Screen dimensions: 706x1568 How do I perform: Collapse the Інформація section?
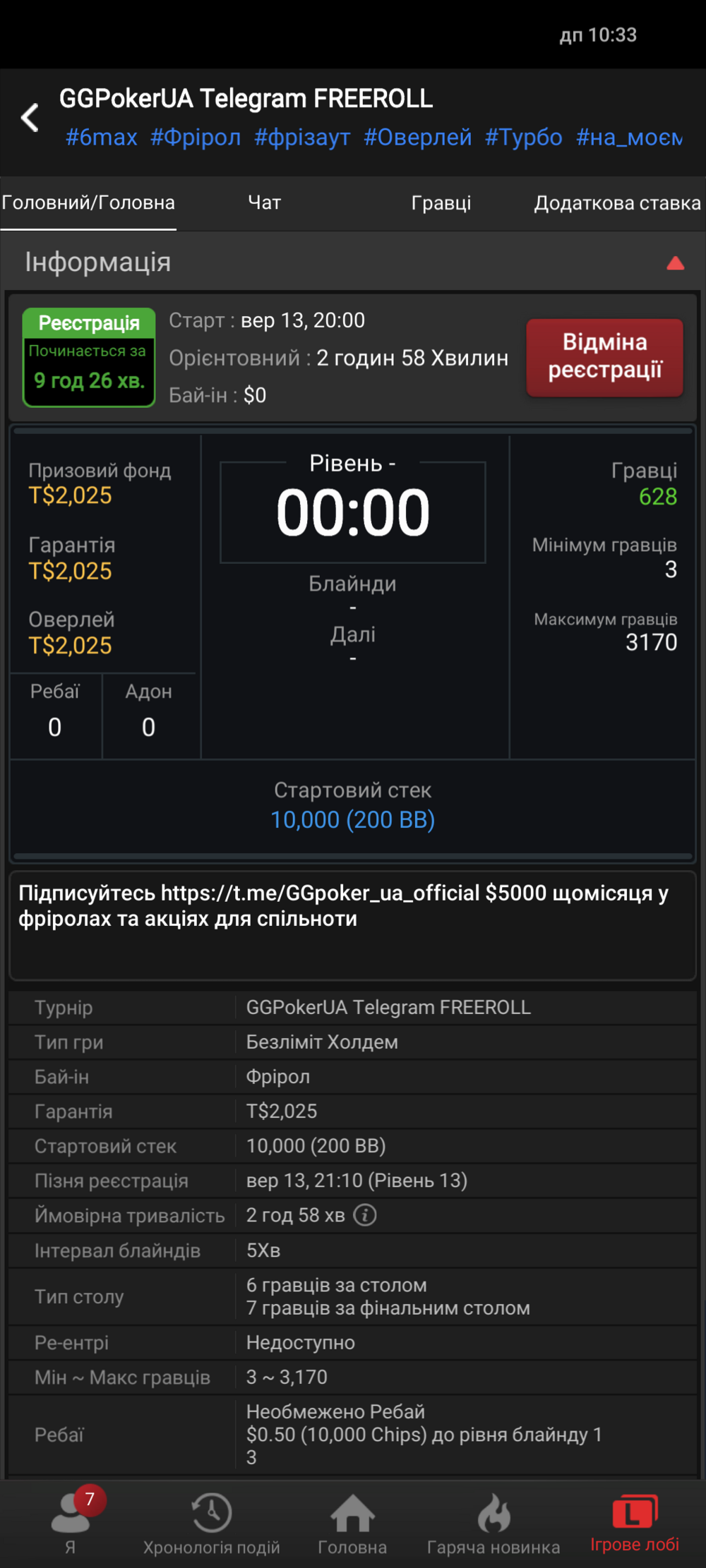pos(675,263)
